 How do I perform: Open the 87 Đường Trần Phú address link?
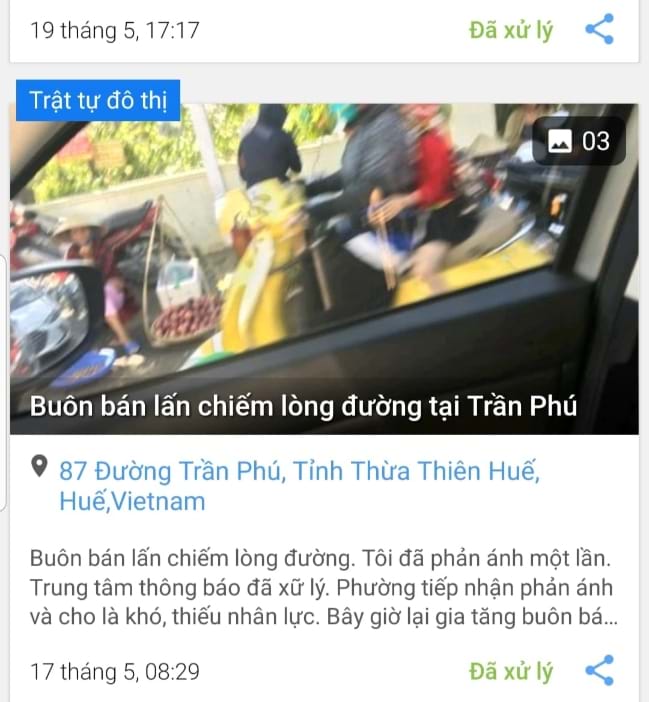(x=300, y=484)
